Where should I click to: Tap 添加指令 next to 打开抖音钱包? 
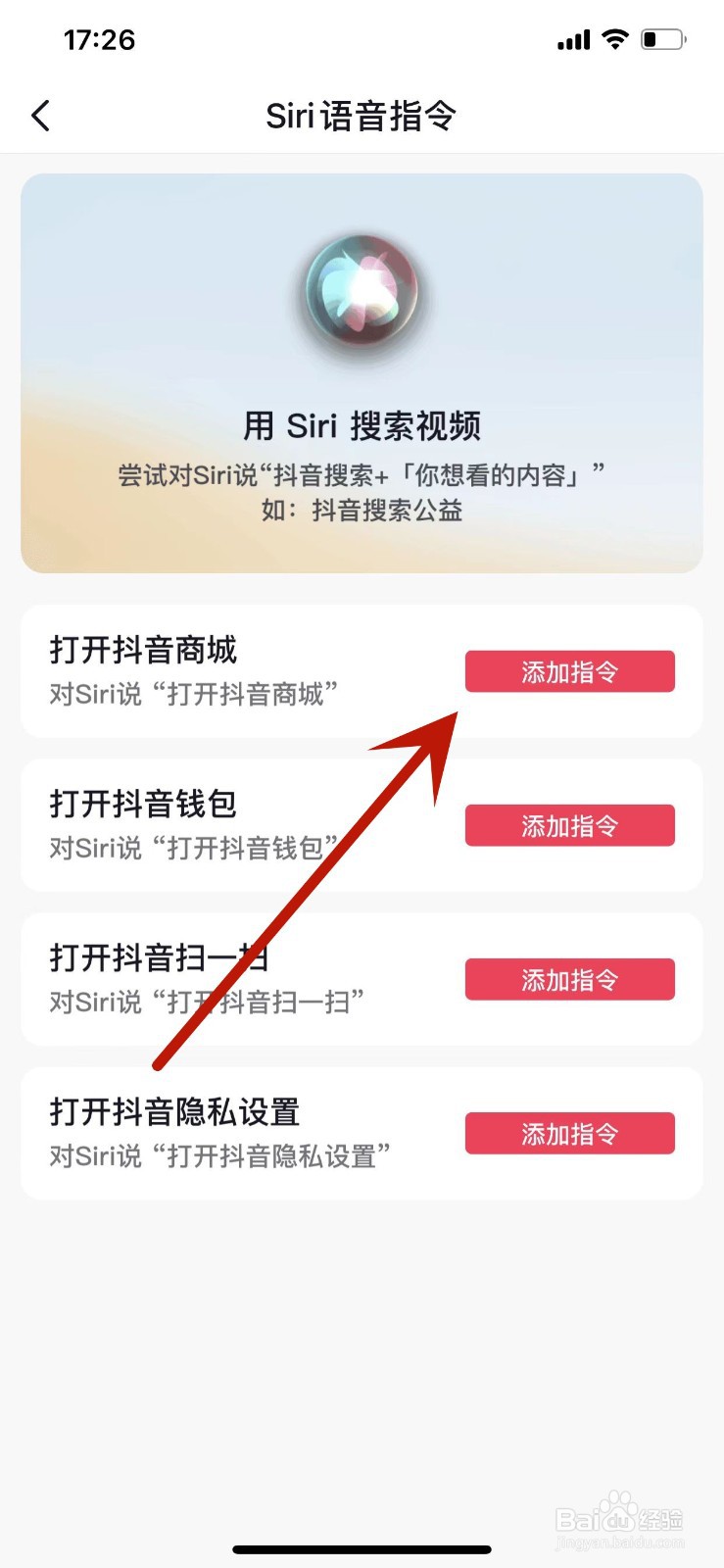(x=569, y=825)
